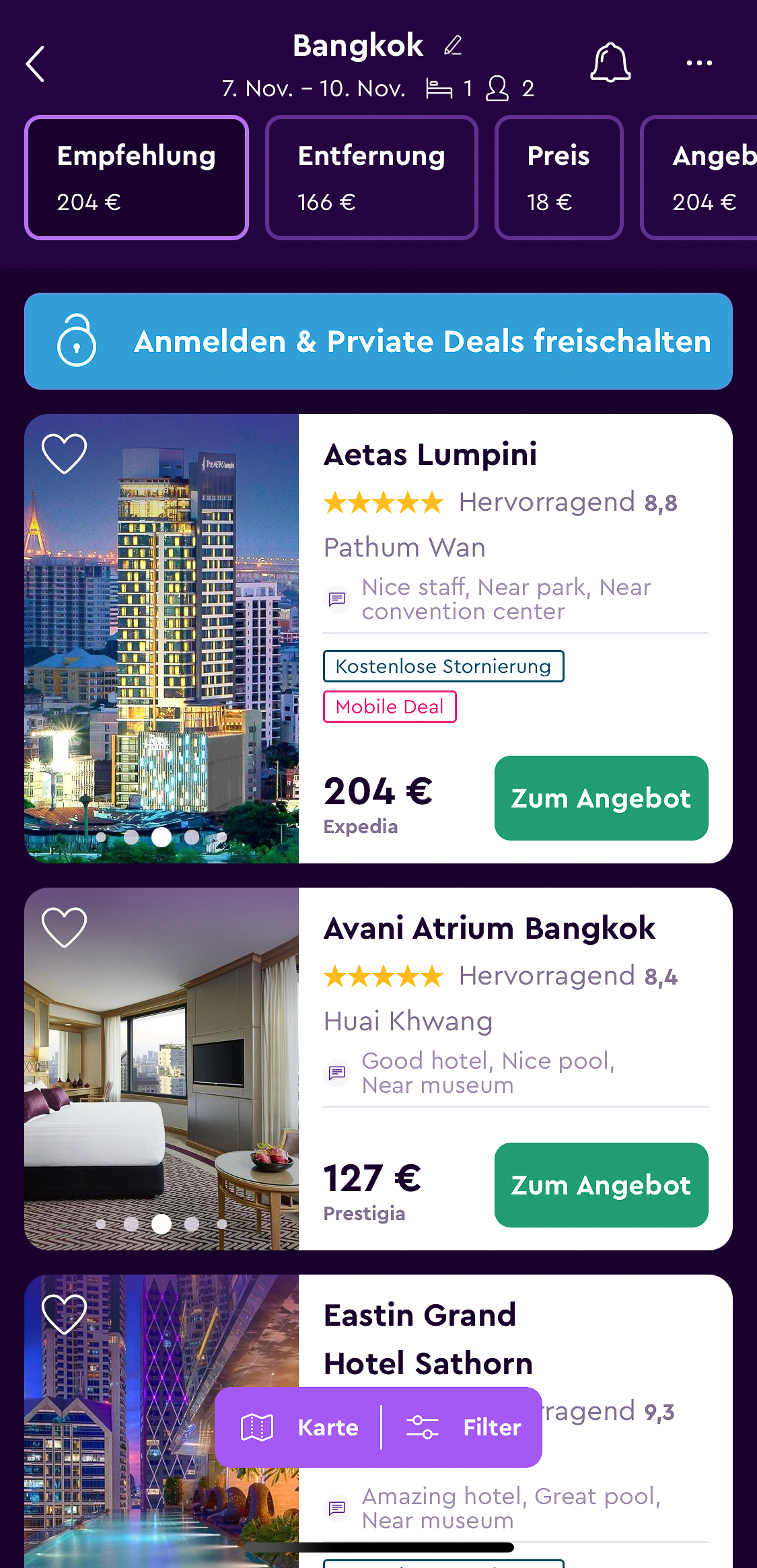Image resolution: width=757 pixels, height=1568 pixels.
Task: Open the Filter options
Action: [464, 1427]
